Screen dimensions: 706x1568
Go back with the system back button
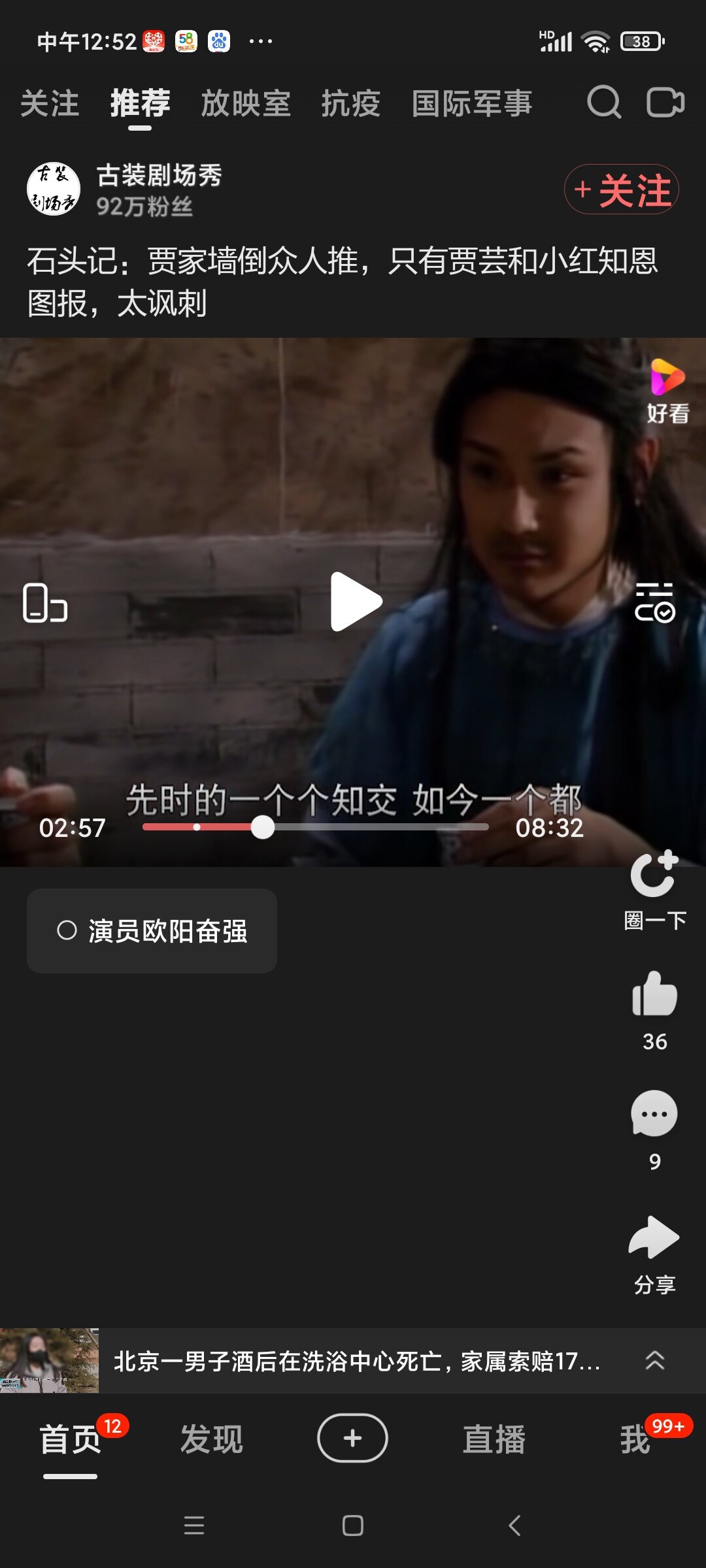[x=514, y=1526]
